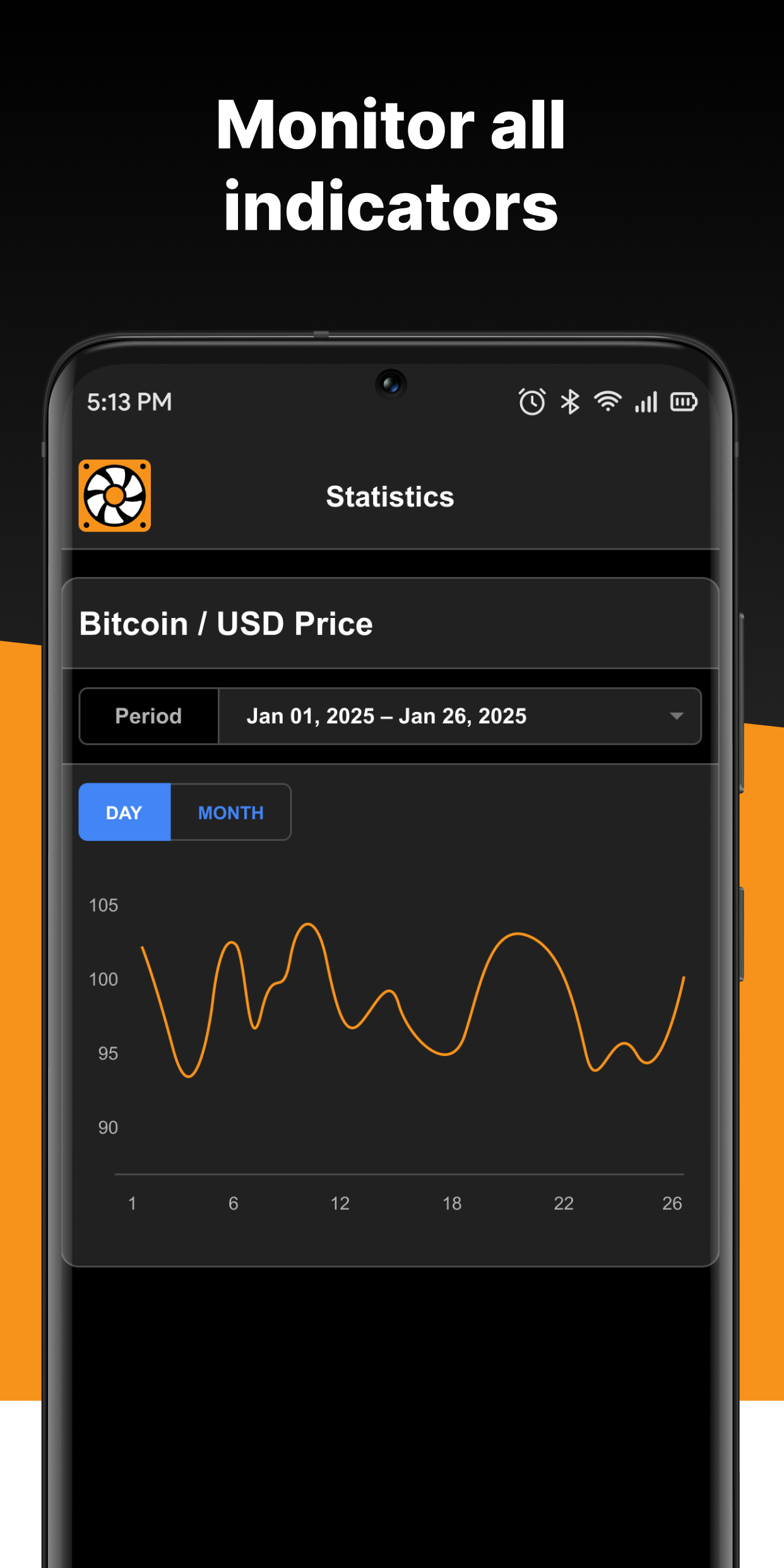Tap the battery indicator icon
The width and height of the screenshot is (784, 1568).
(x=685, y=401)
